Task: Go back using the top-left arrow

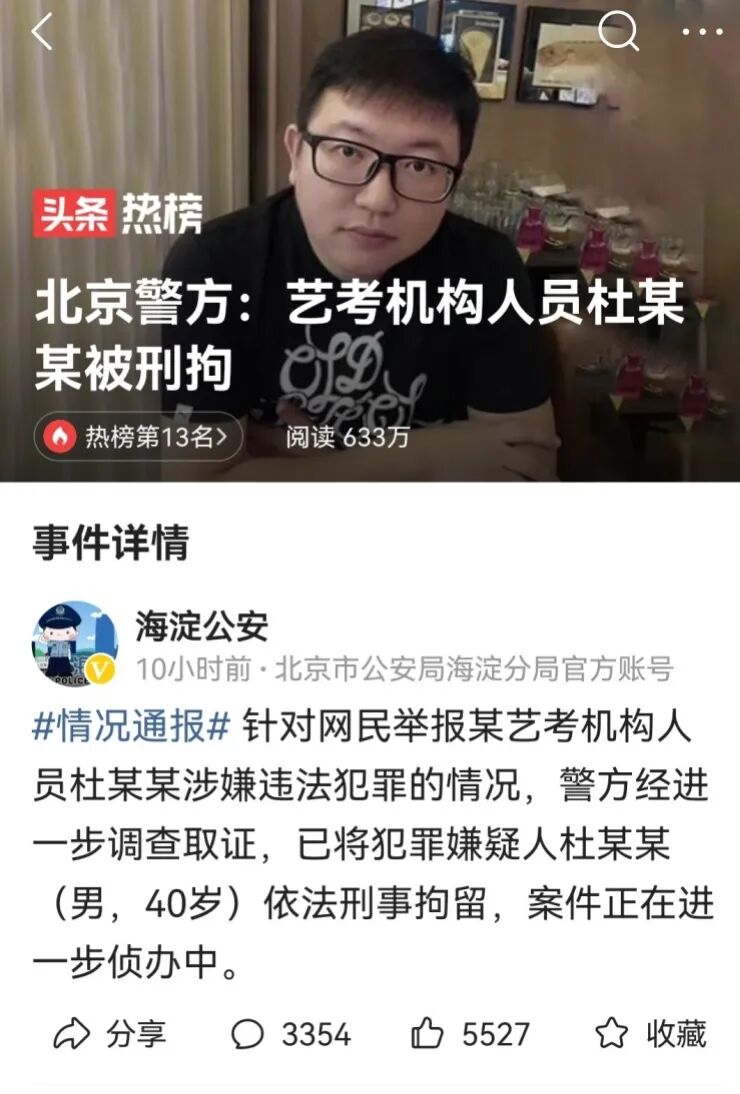Action: click(x=42, y=33)
